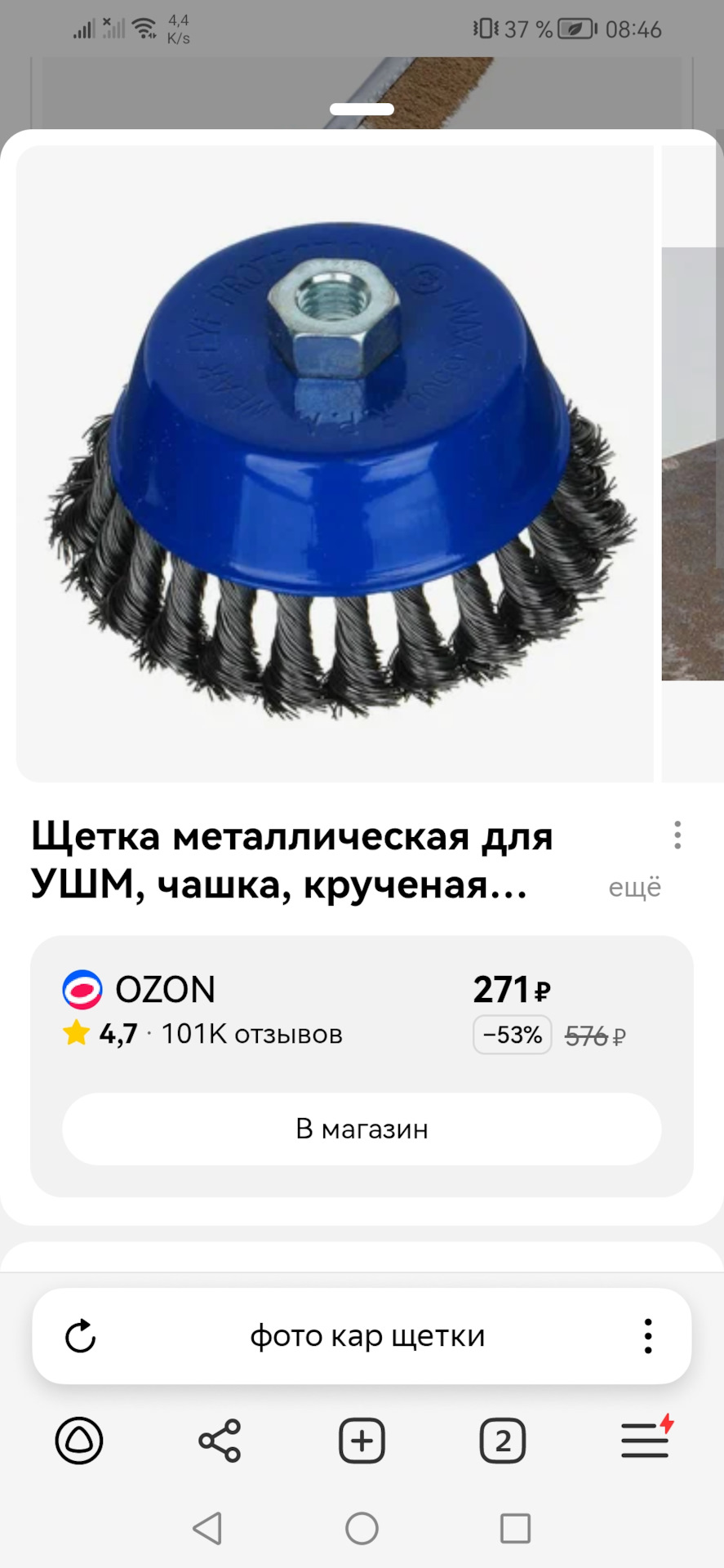Tap the sheet's drag handle
The width and height of the screenshot is (724, 1568).
point(362,109)
